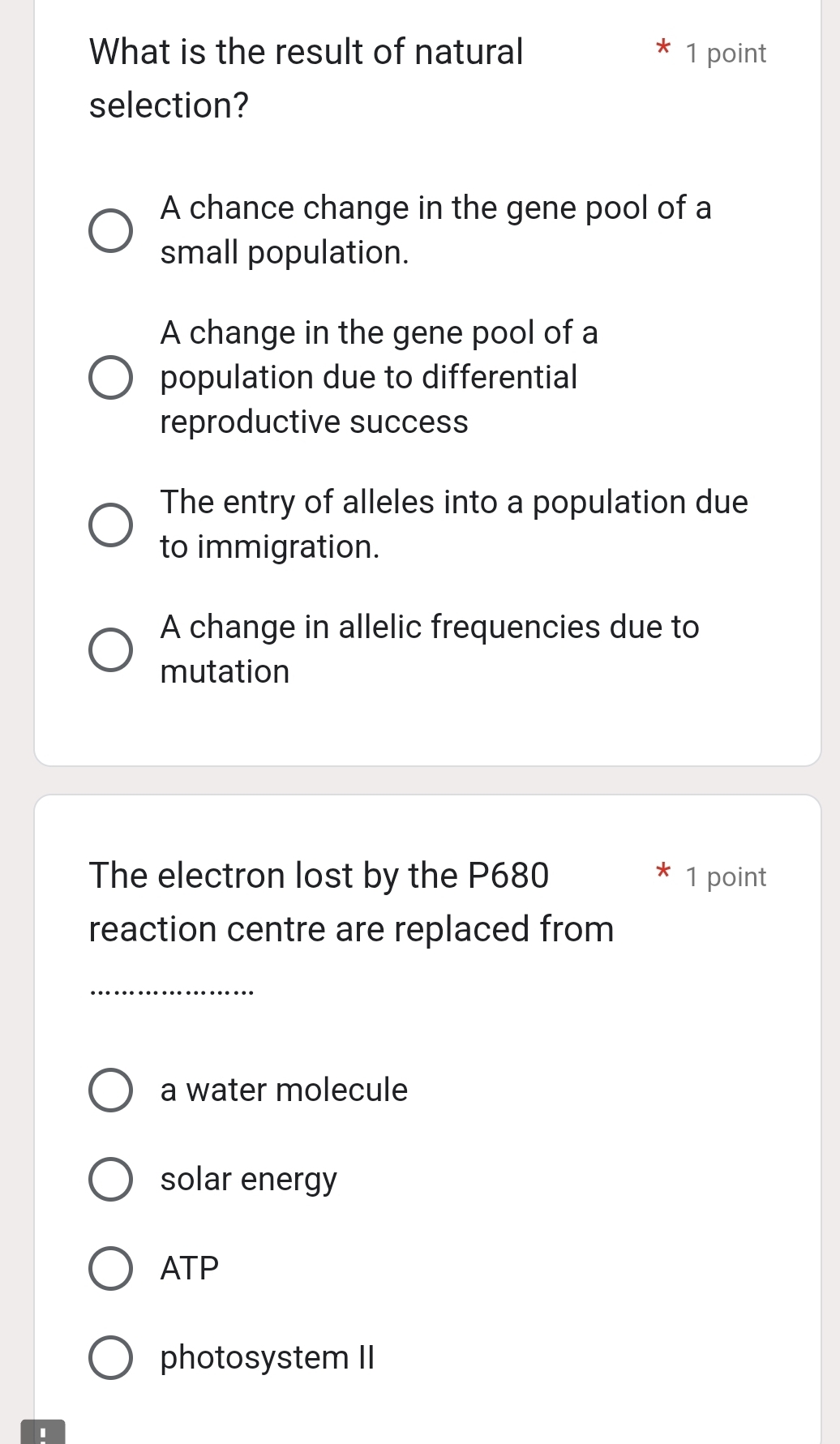The width and height of the screenshot is (840, 1444).
Task: Click the gray sidebar left of the form
Action: (15, 722)
